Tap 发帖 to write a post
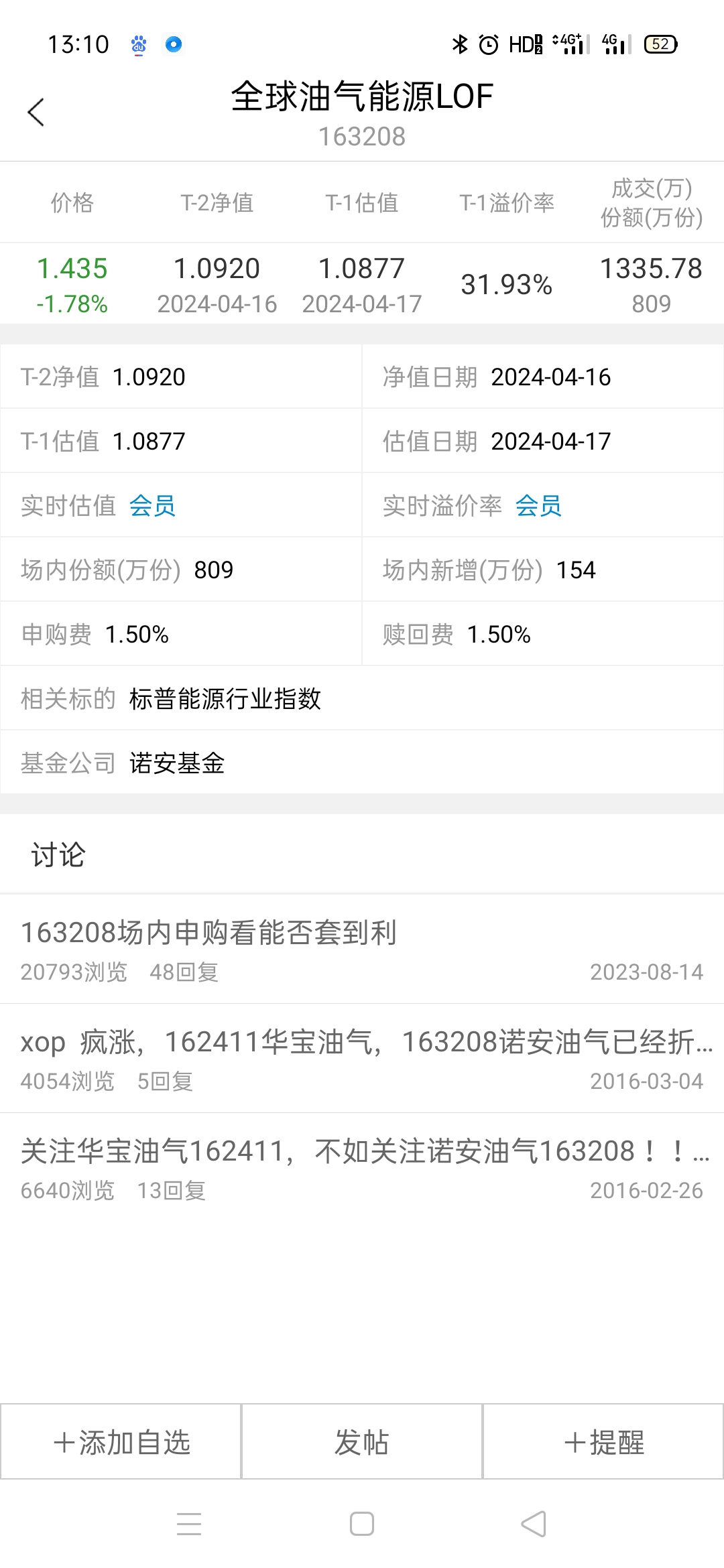Image resolution: width=724 pixels, height=1568 pixels. coord(362,1441)
